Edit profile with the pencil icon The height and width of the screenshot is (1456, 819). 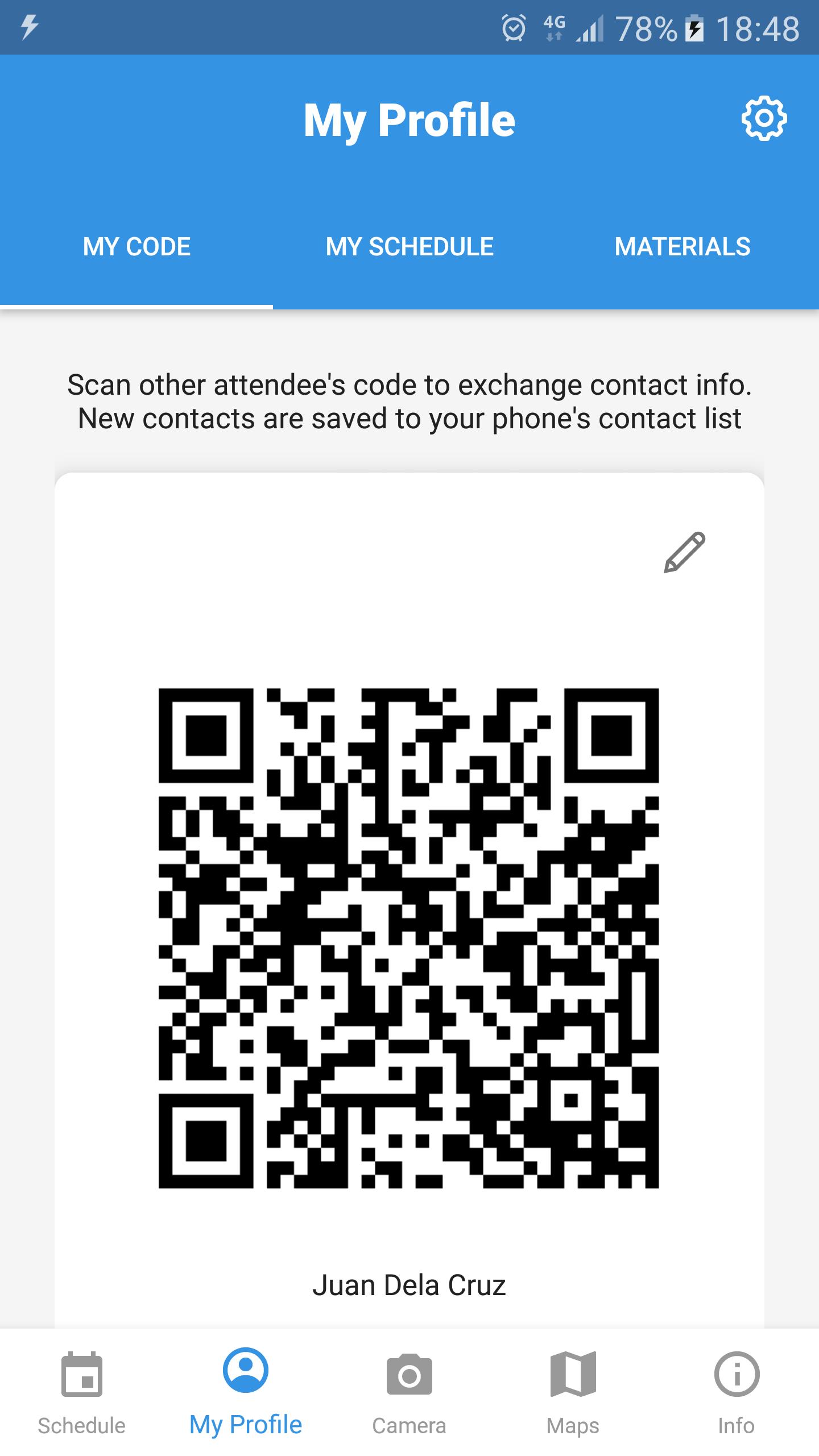(x=684, y=552)
